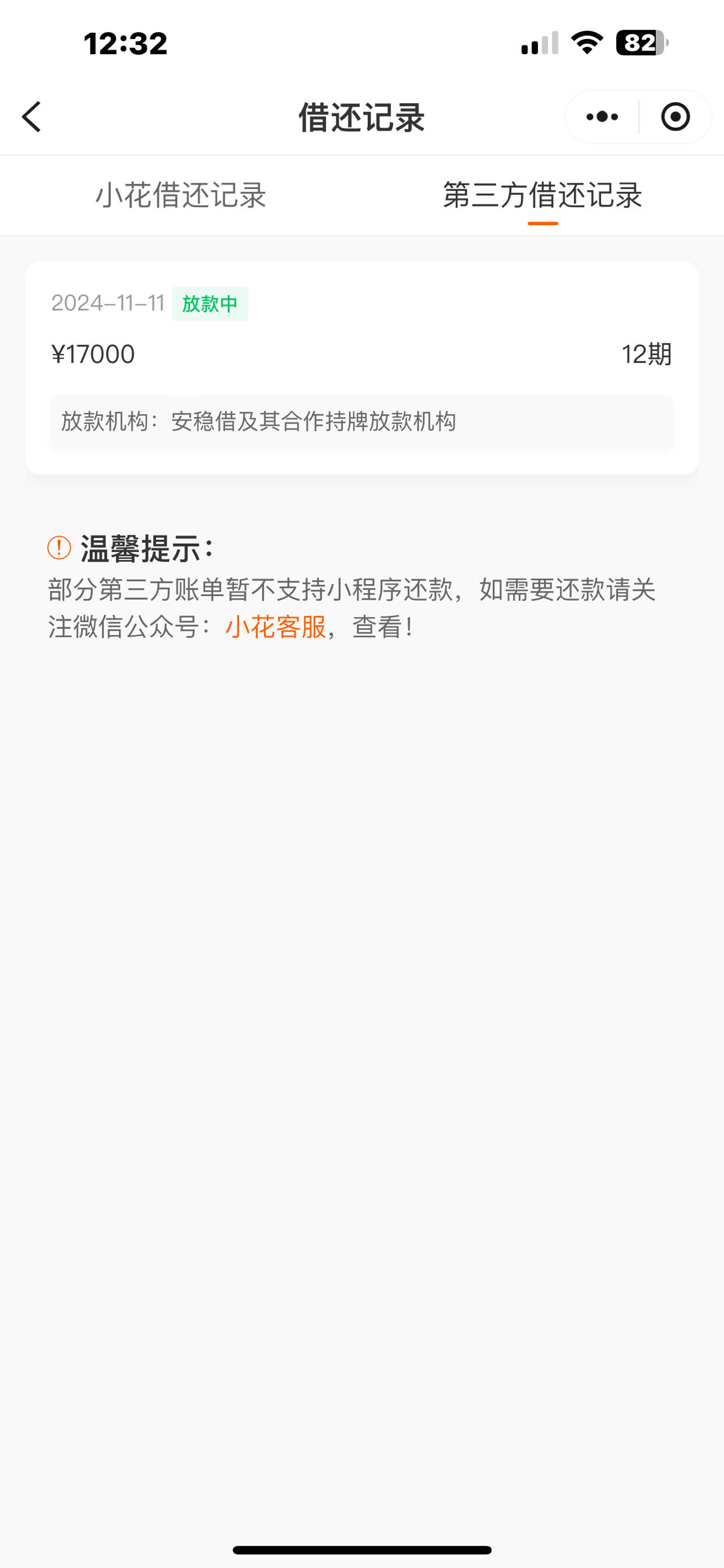The width and height of the screenshot is (724, 1568).
Task: Switch to the 小花借还记录 tab
Action: (x=181, y=195)
